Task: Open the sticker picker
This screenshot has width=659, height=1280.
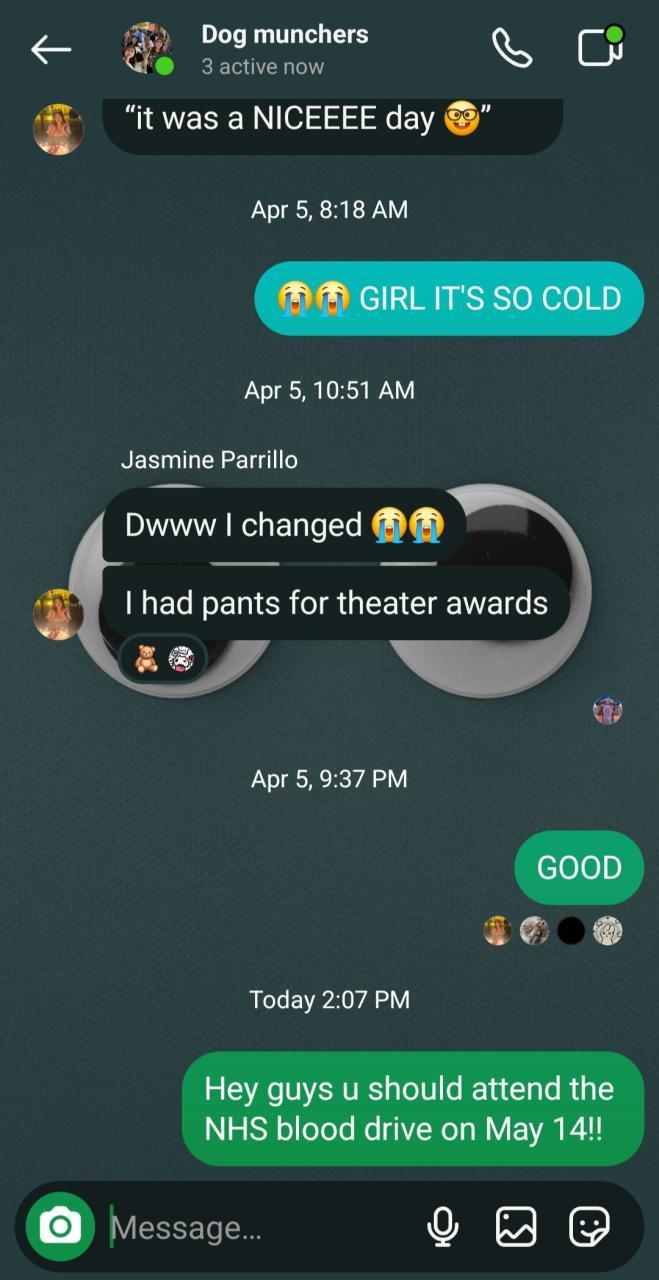Action: (x=589, y=1227)
